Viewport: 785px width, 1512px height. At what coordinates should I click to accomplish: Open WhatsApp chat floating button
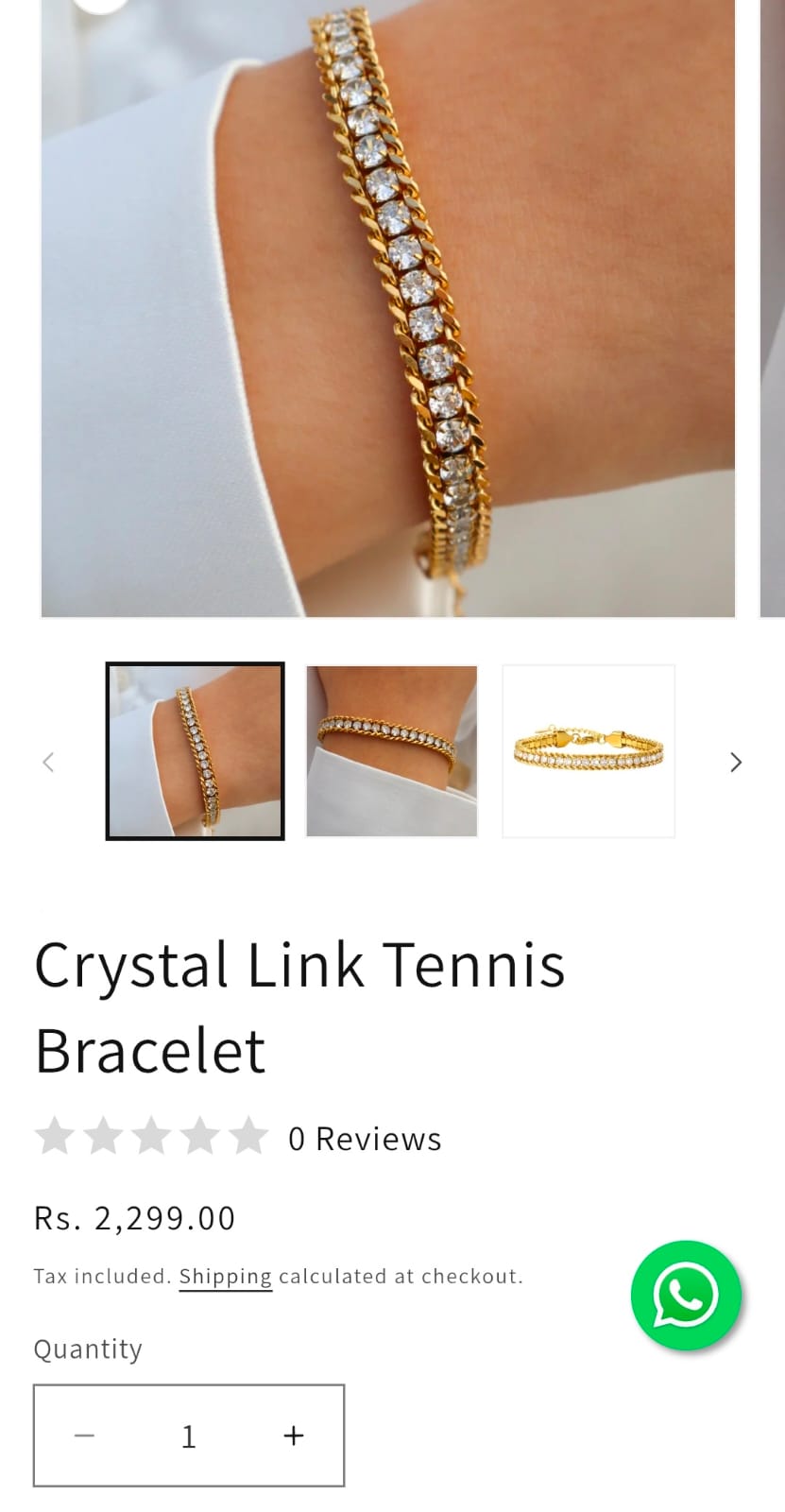pyautogui.click(x=686, y=1295)
